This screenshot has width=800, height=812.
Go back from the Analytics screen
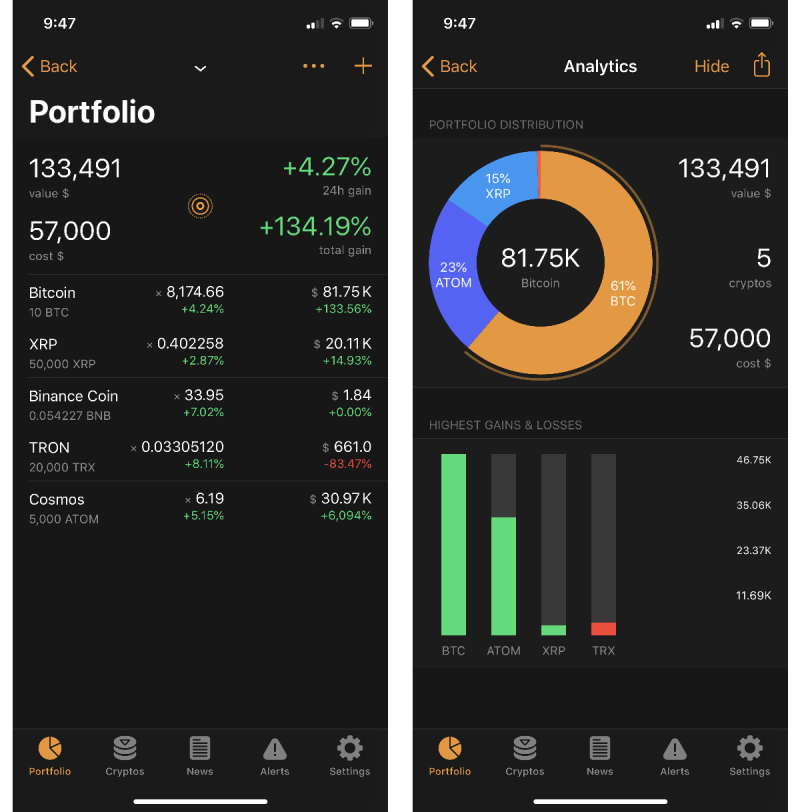click(449, 66)
